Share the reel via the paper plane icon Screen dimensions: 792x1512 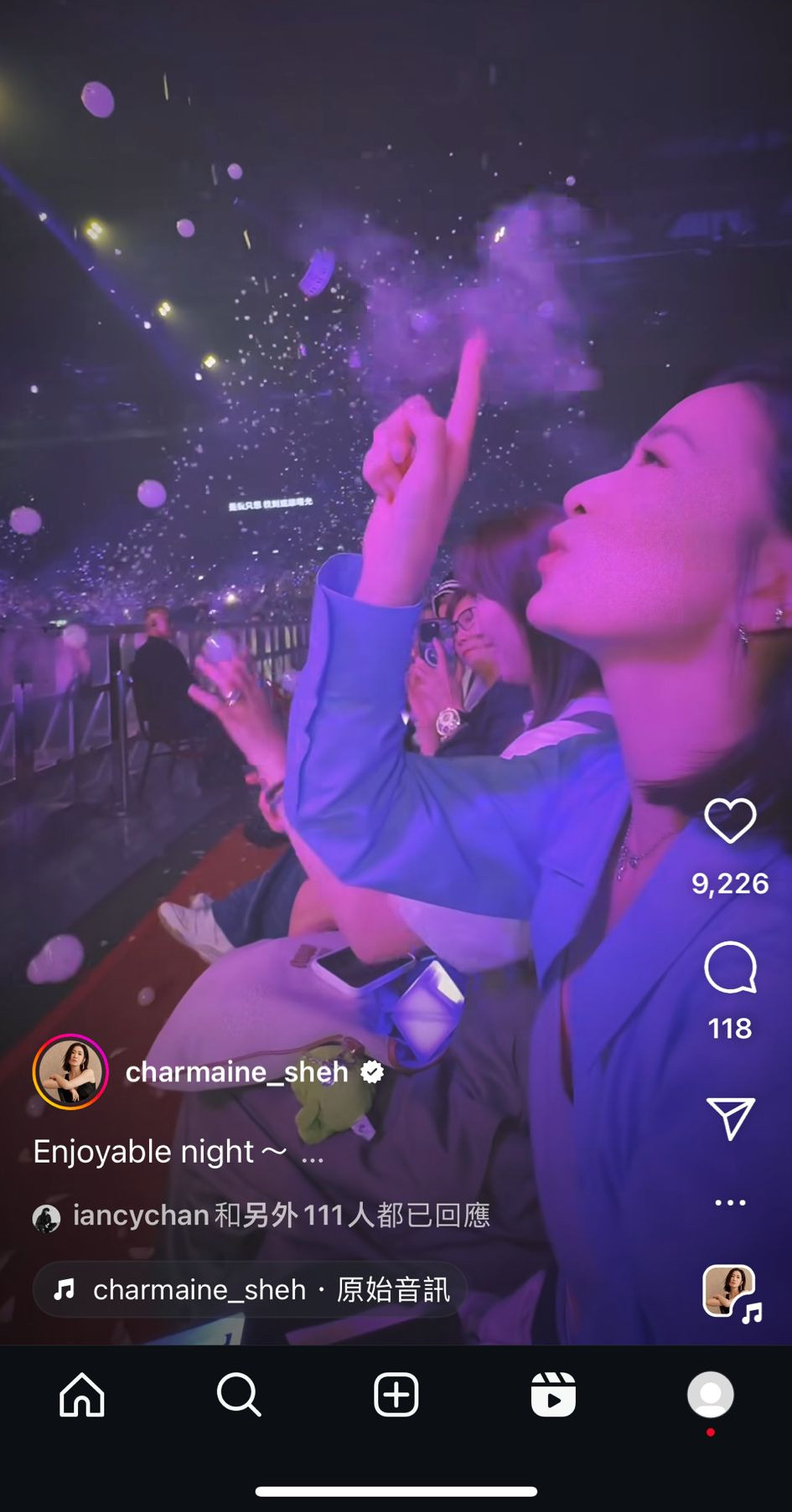(x=730, y=1118)
